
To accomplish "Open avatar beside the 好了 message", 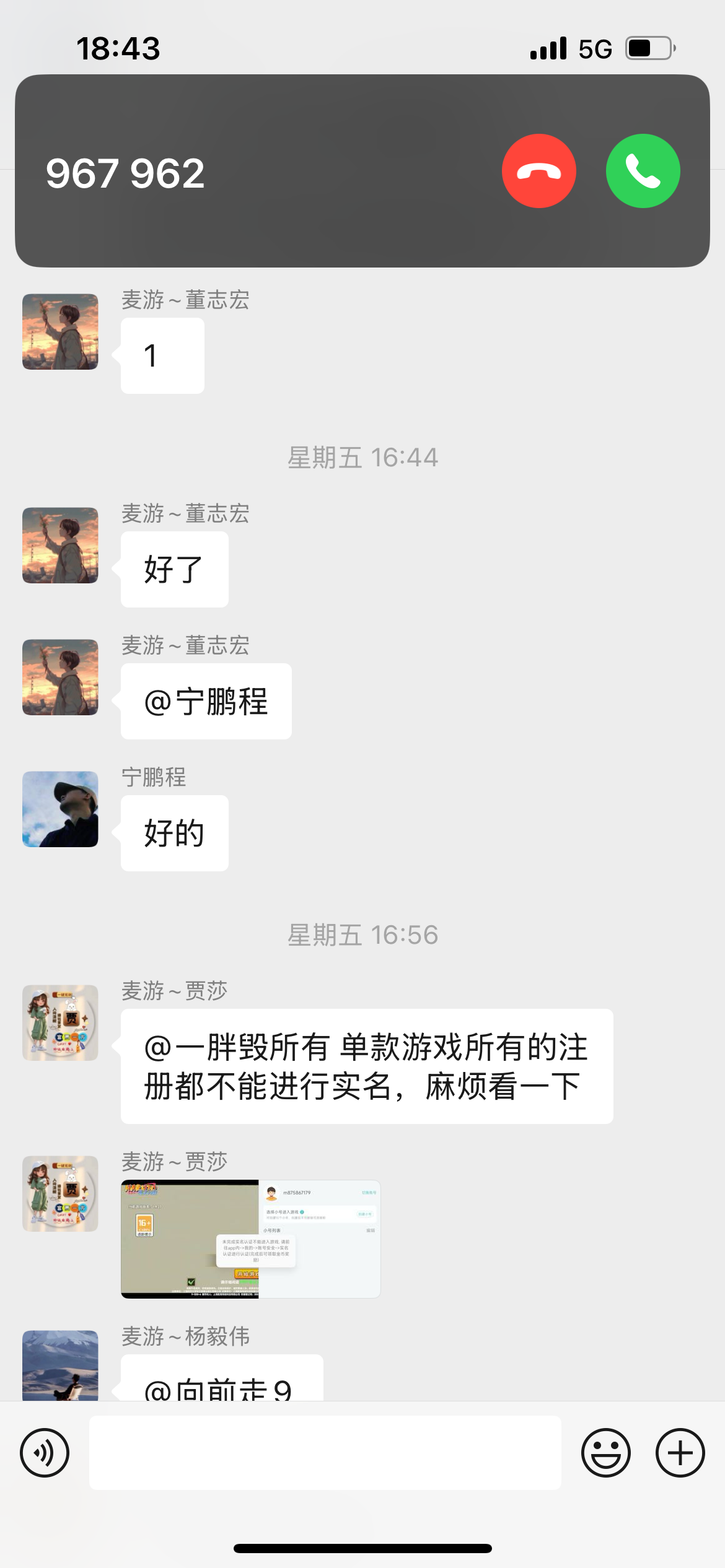I will pos(60,545).
